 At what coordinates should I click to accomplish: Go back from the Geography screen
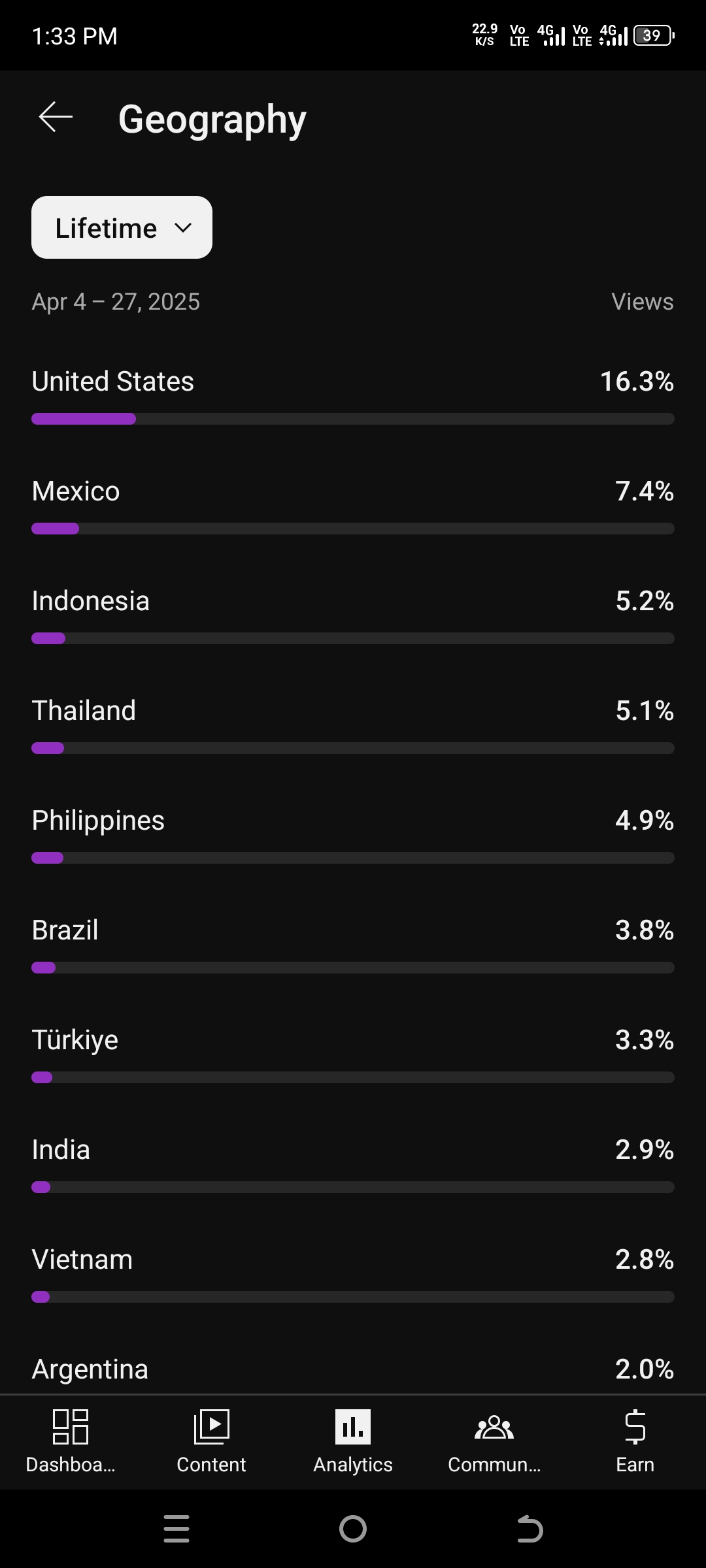pos(56,118)
